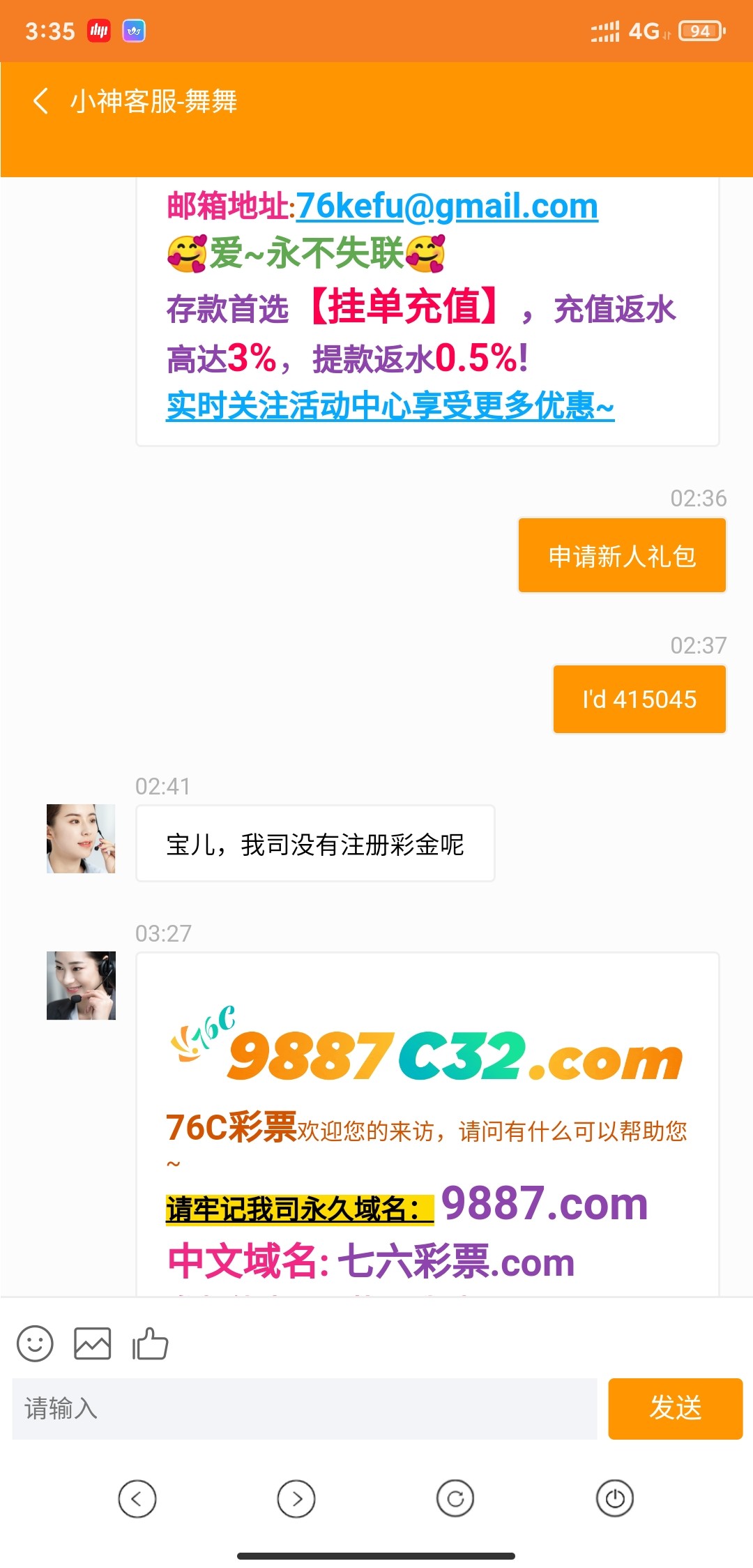
Task: Go to the previous page in browser bar
Action: click(x=137, y=1498)
